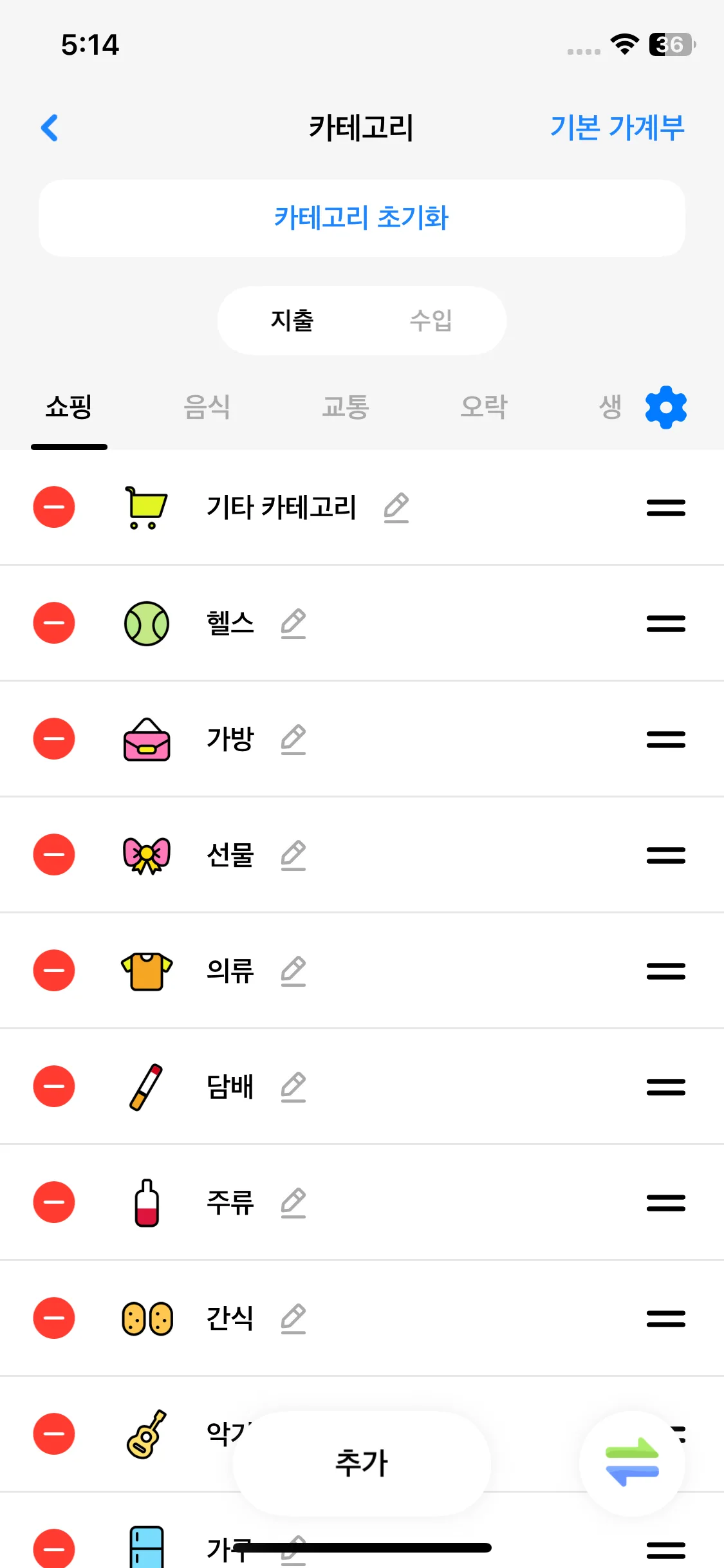Screen dimensions: 724x1568
Task: Delete the 간식 category
Action: click(54, 1318)
